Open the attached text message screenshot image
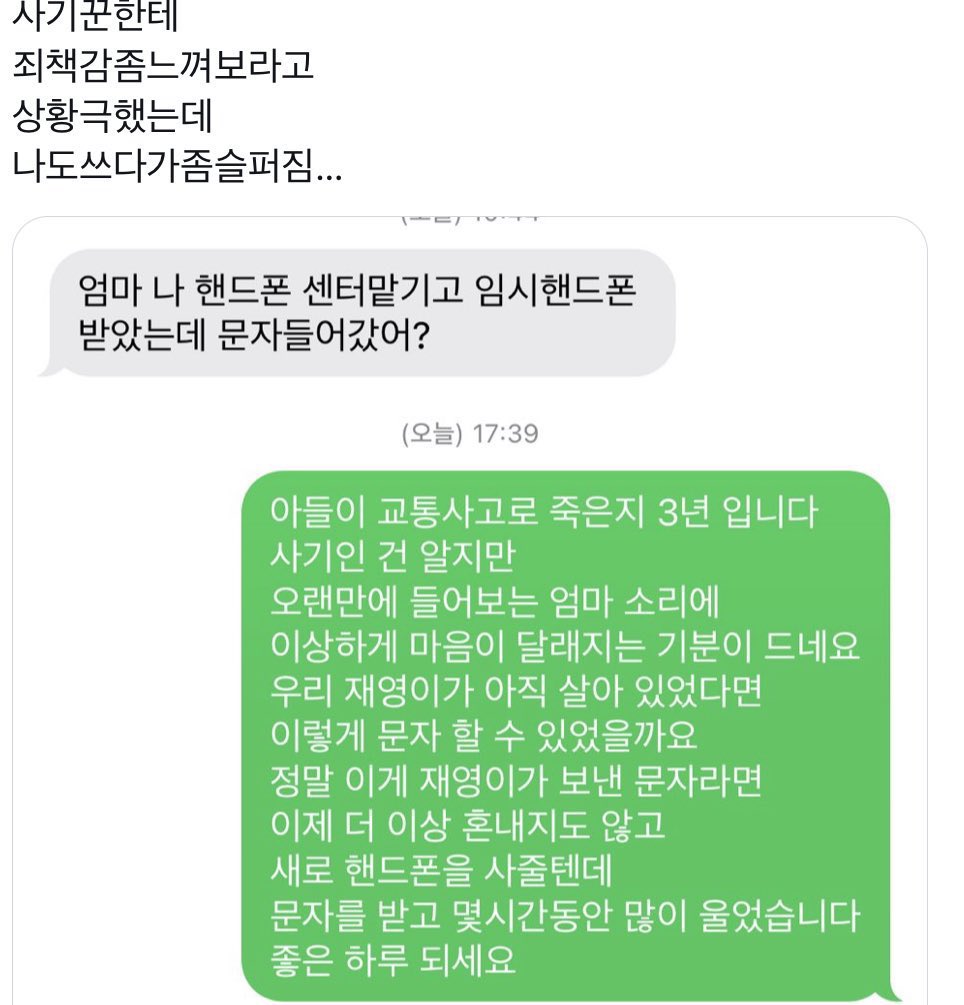The width and height of the screenshot is (964, 1005). [469, 610]
